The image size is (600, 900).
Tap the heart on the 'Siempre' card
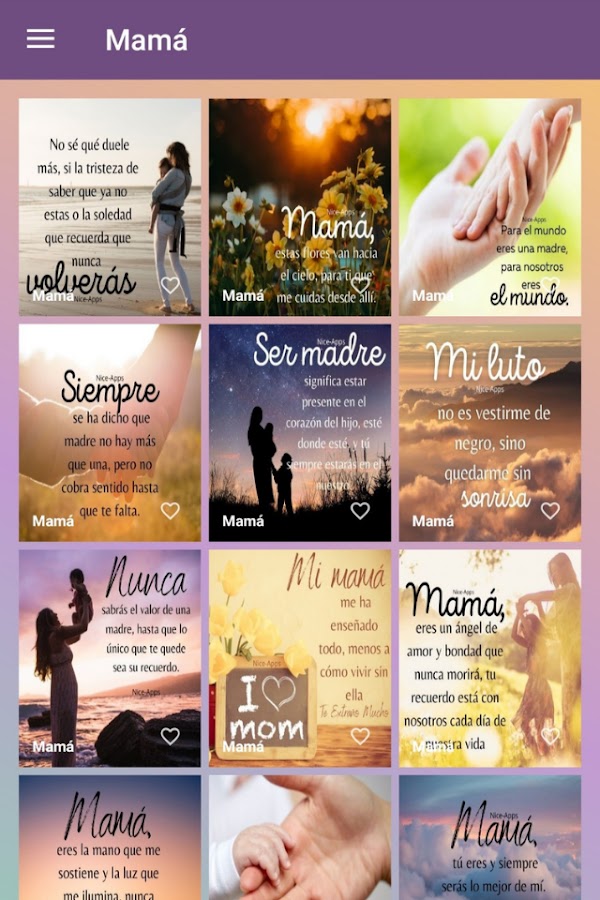pyautogui.click(x=170, y=511)
